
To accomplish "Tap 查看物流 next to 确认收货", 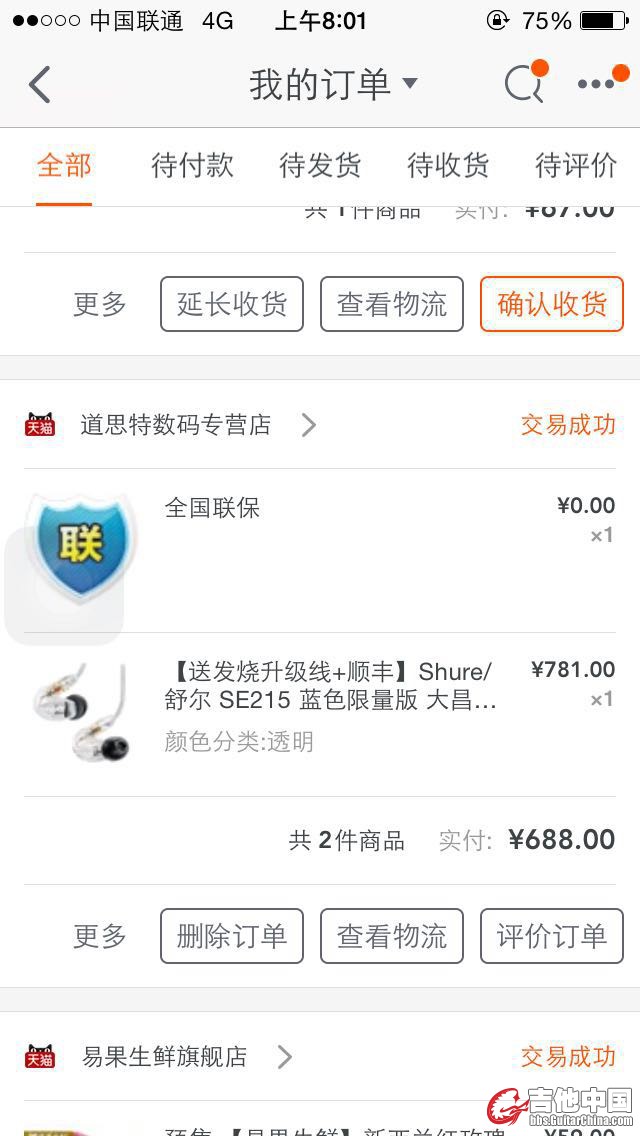I will (x=392, y=304).
